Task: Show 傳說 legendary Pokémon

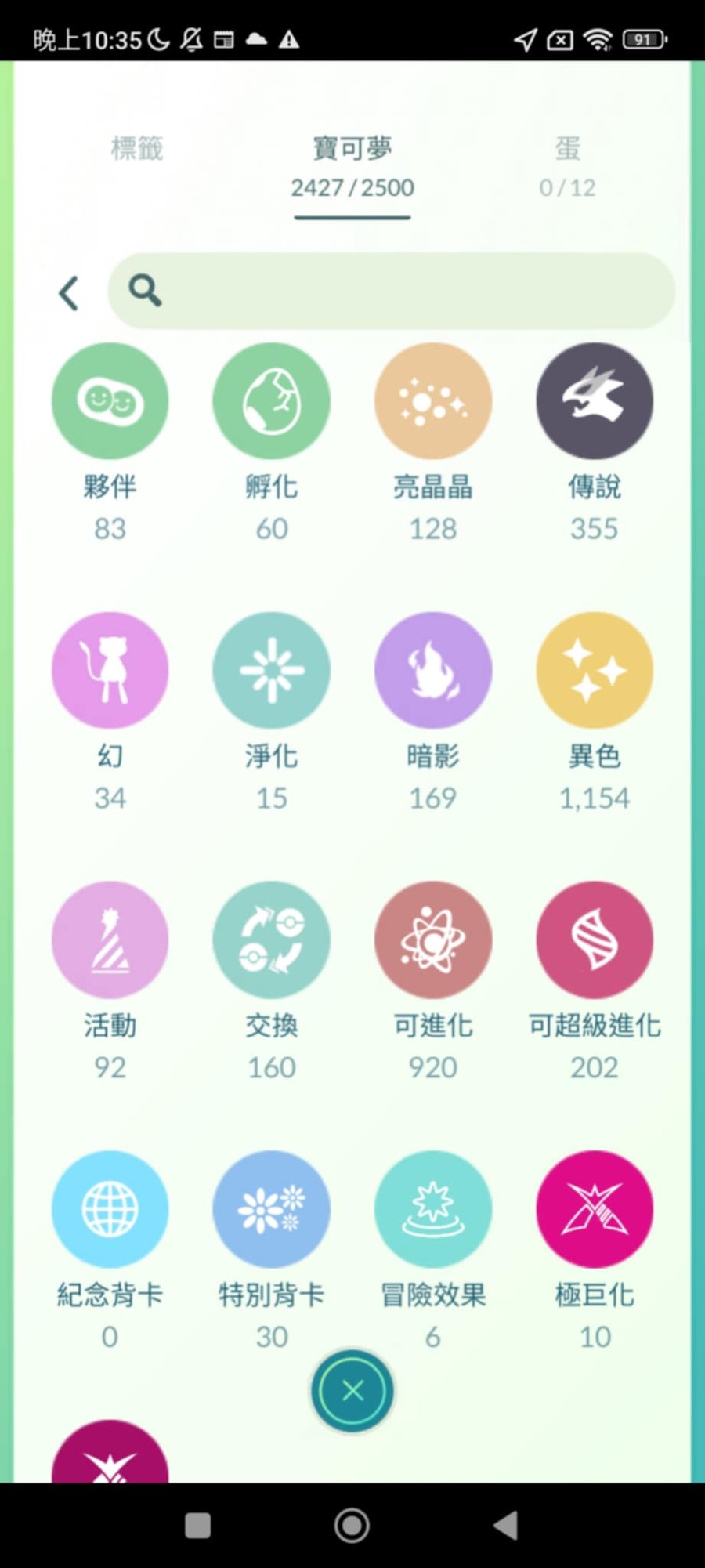Action: point(595,401)
